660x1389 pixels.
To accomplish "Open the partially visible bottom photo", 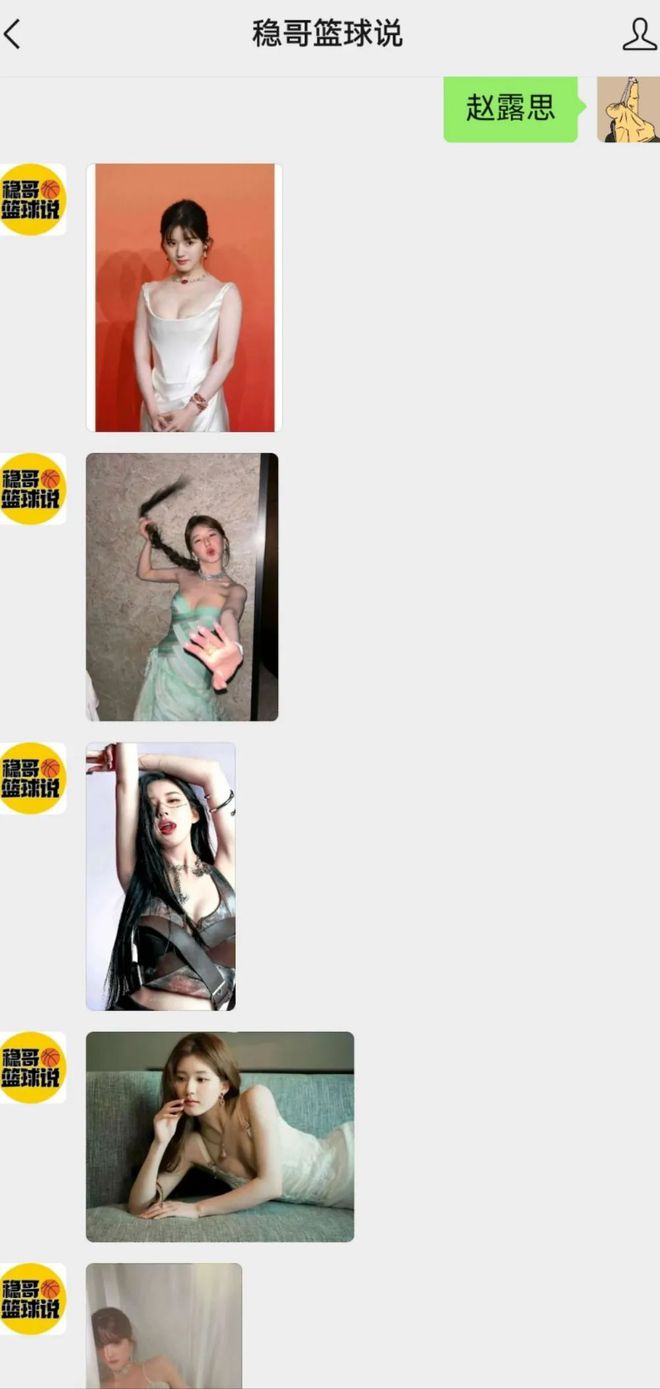I will click(164, 1325).
